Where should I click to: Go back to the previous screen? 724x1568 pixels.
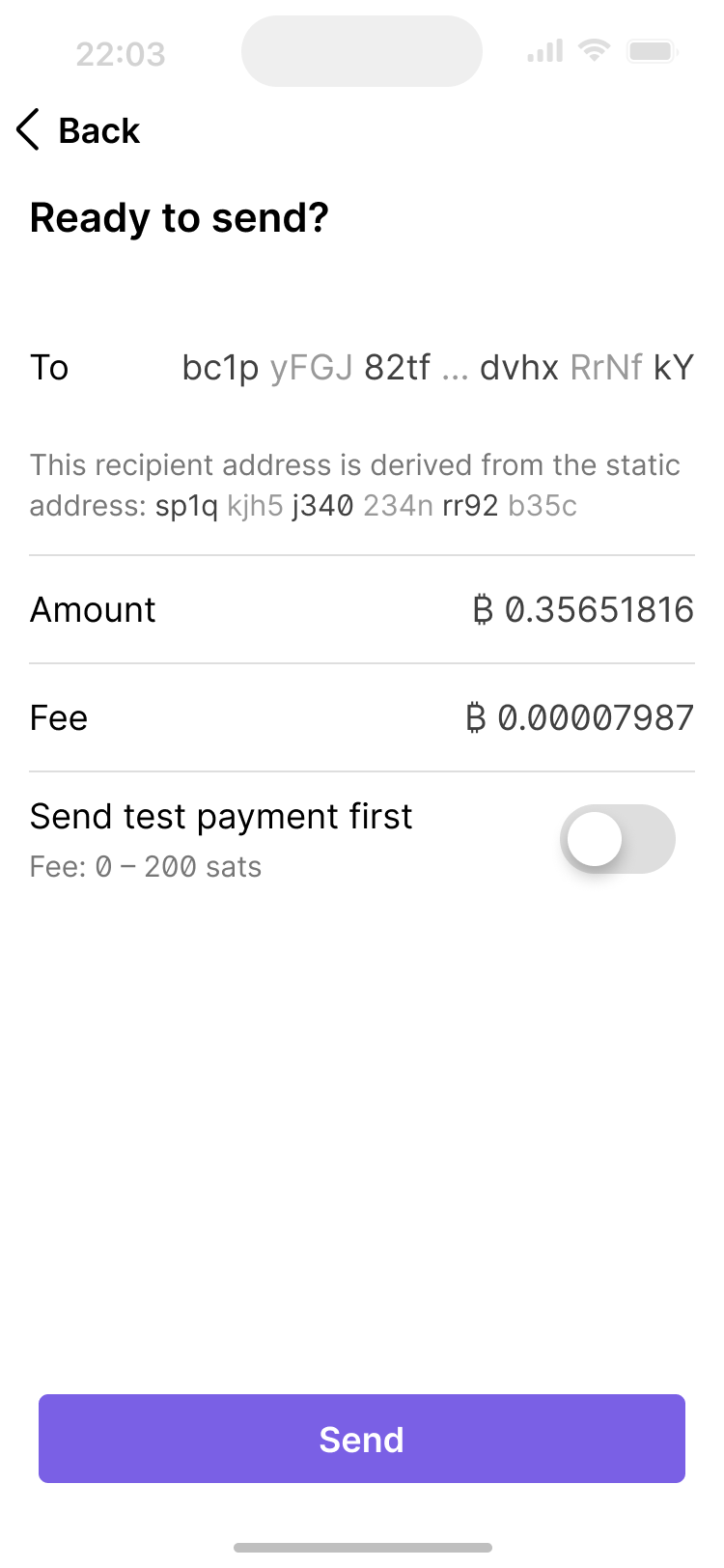[x=79, y=130]
